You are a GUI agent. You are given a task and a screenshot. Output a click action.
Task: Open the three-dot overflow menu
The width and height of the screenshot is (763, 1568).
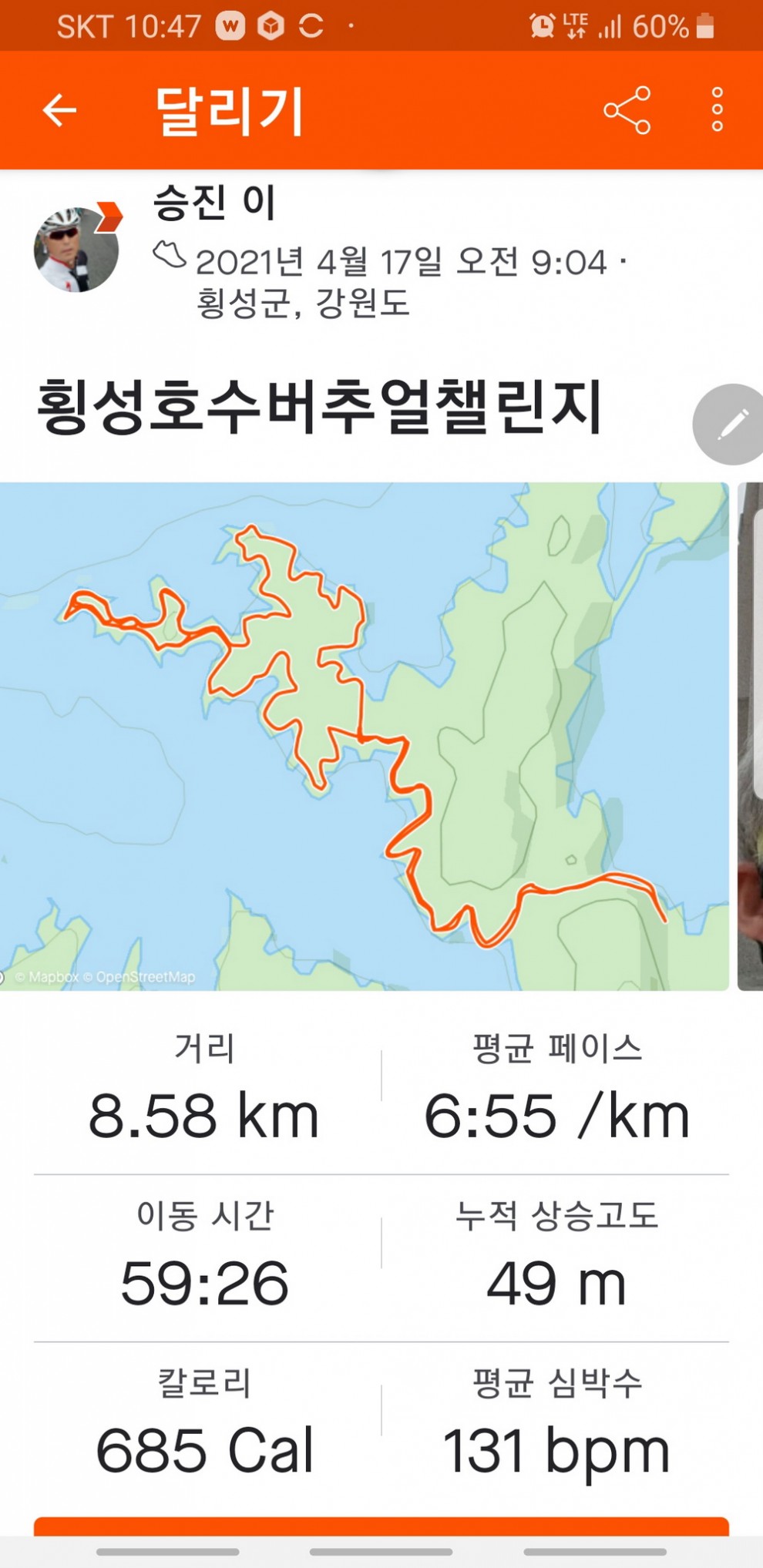click(x=718, y=110)
